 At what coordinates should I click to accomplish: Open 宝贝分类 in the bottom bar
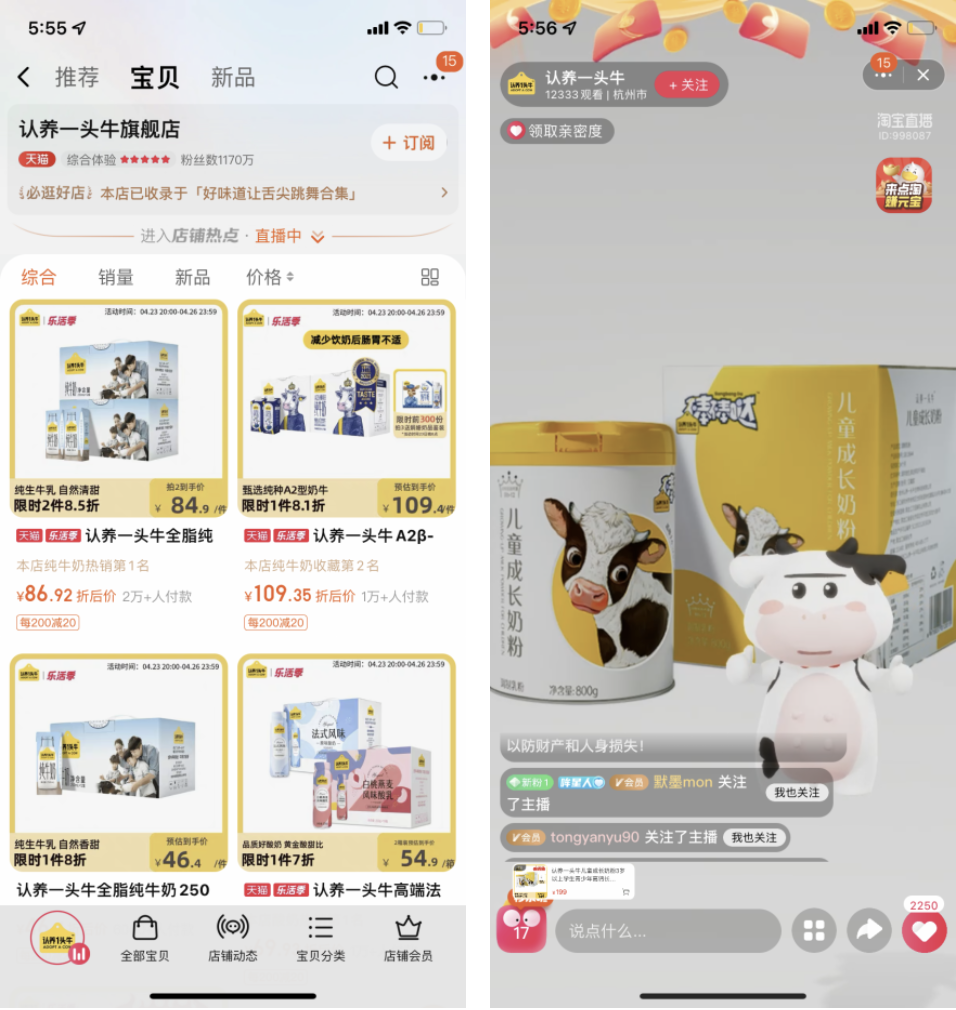pos(320,938)
